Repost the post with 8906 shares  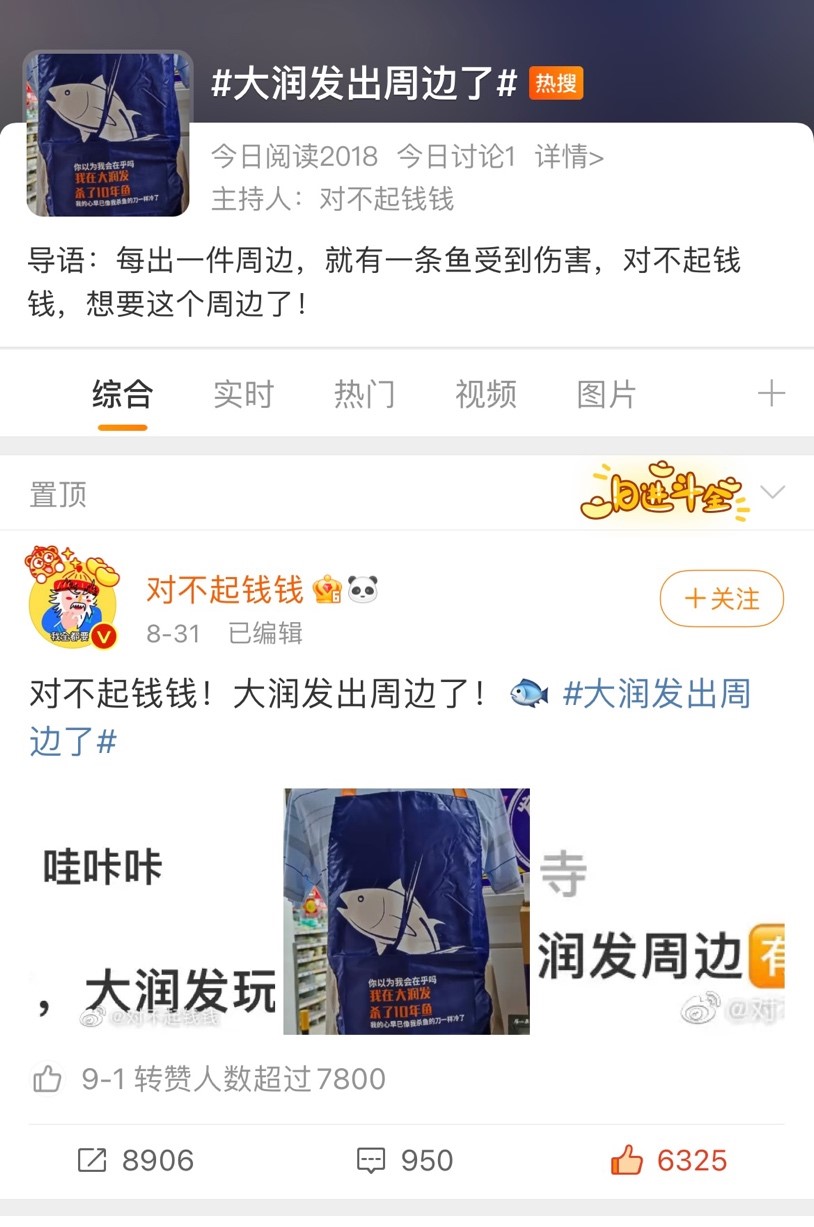pyautogui.click(x=136, y=1160)
